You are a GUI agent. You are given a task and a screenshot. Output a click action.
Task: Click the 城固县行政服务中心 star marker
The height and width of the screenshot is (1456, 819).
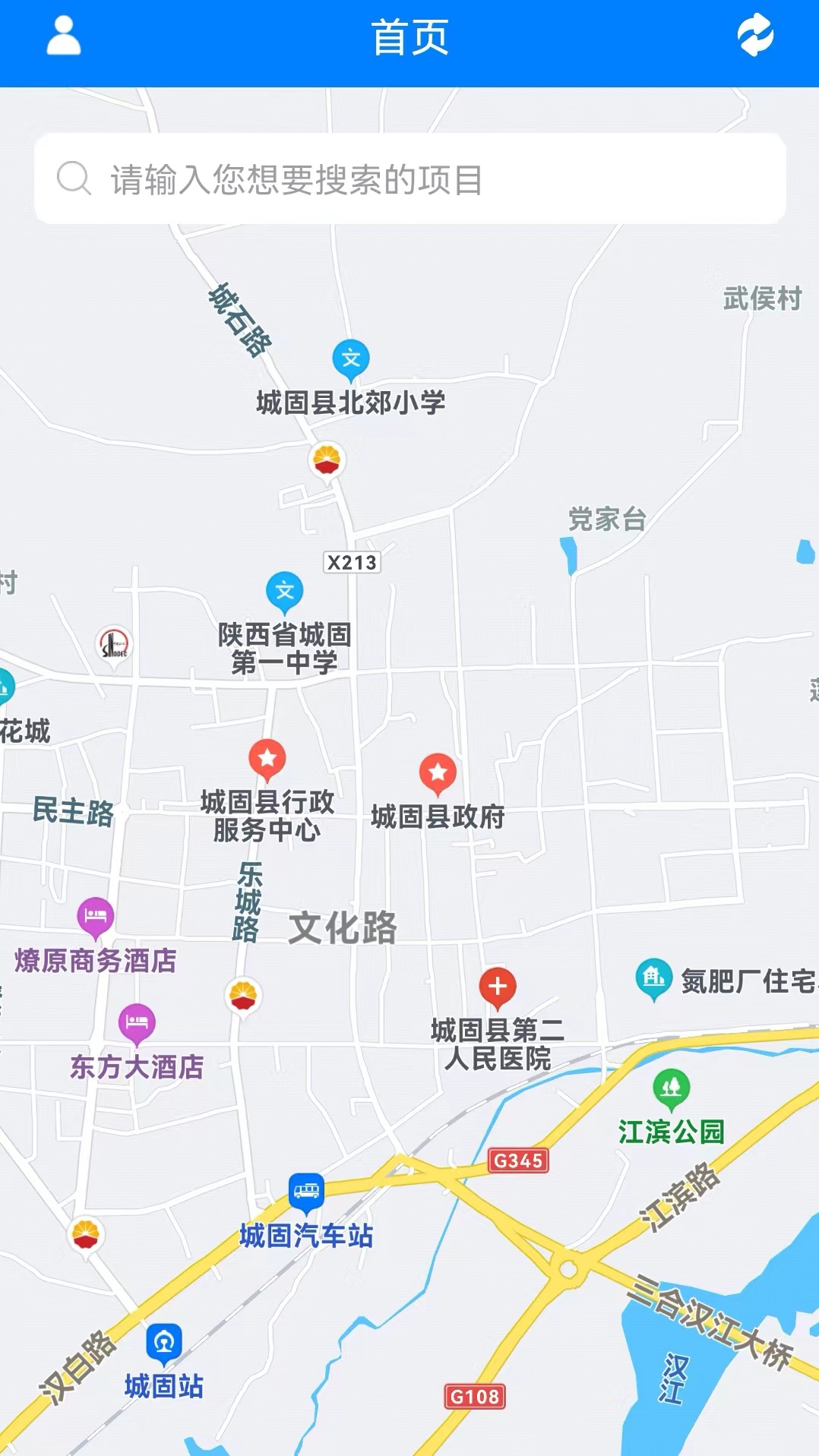(x=267, y=759)
